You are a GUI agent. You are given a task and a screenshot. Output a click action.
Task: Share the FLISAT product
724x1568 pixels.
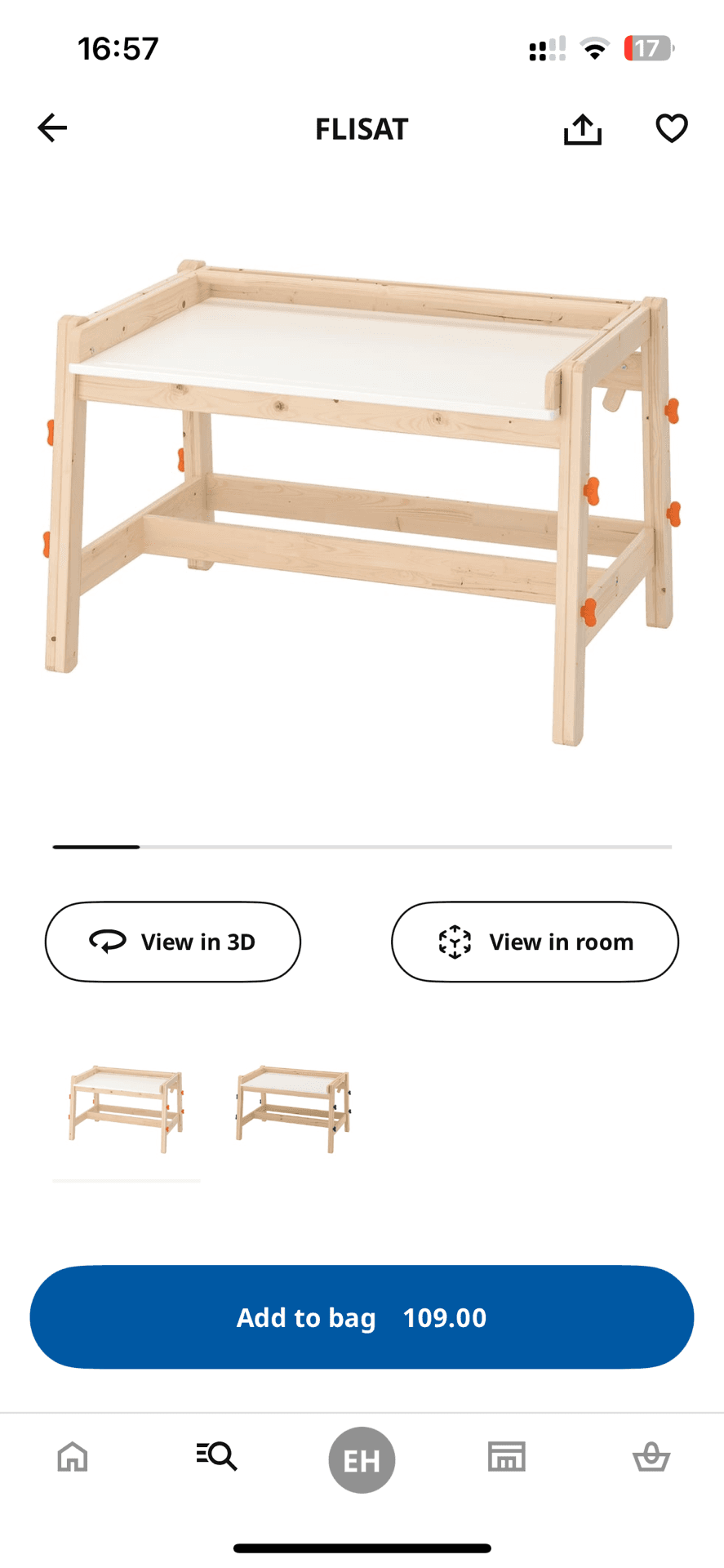click(x=582, y=129)
